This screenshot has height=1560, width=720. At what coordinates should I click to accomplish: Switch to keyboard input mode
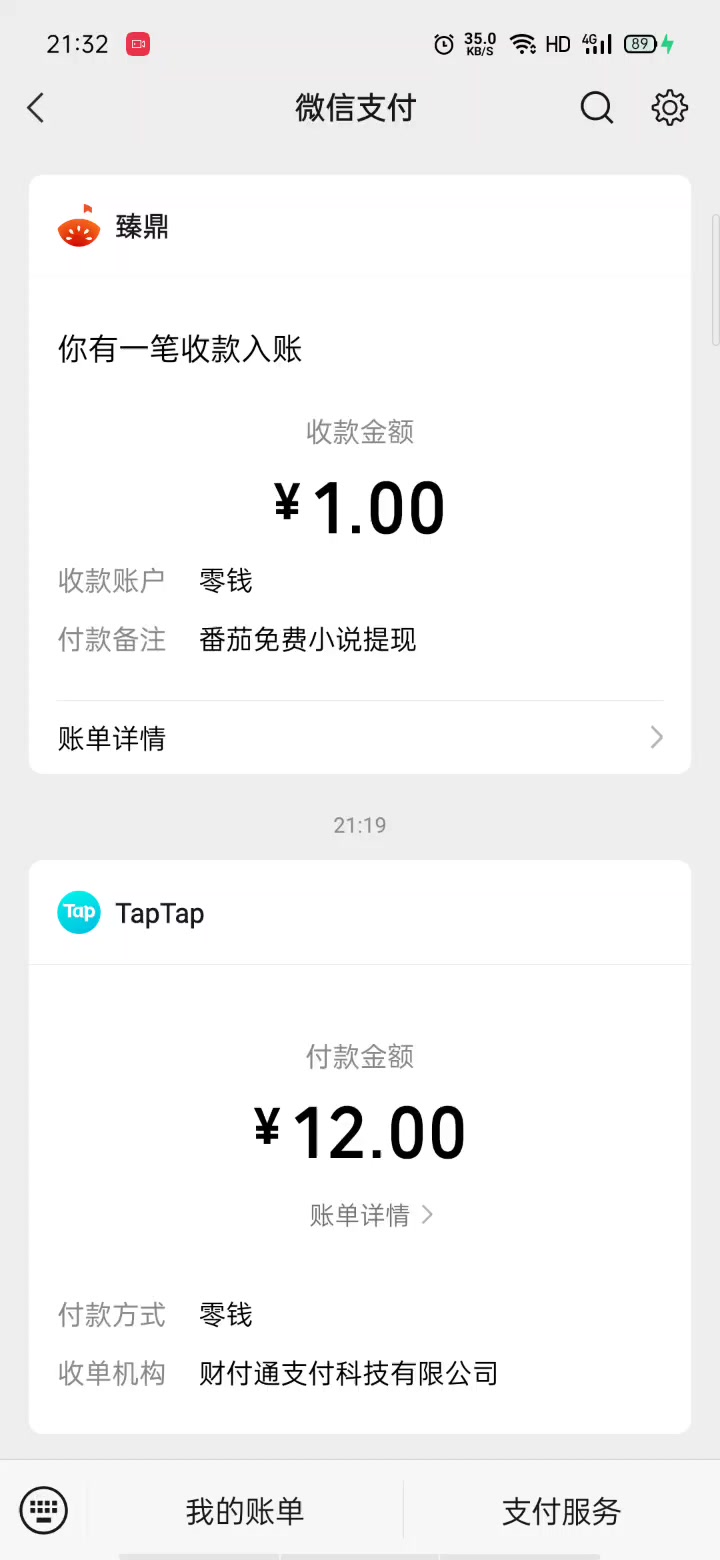click(44, 1510)
